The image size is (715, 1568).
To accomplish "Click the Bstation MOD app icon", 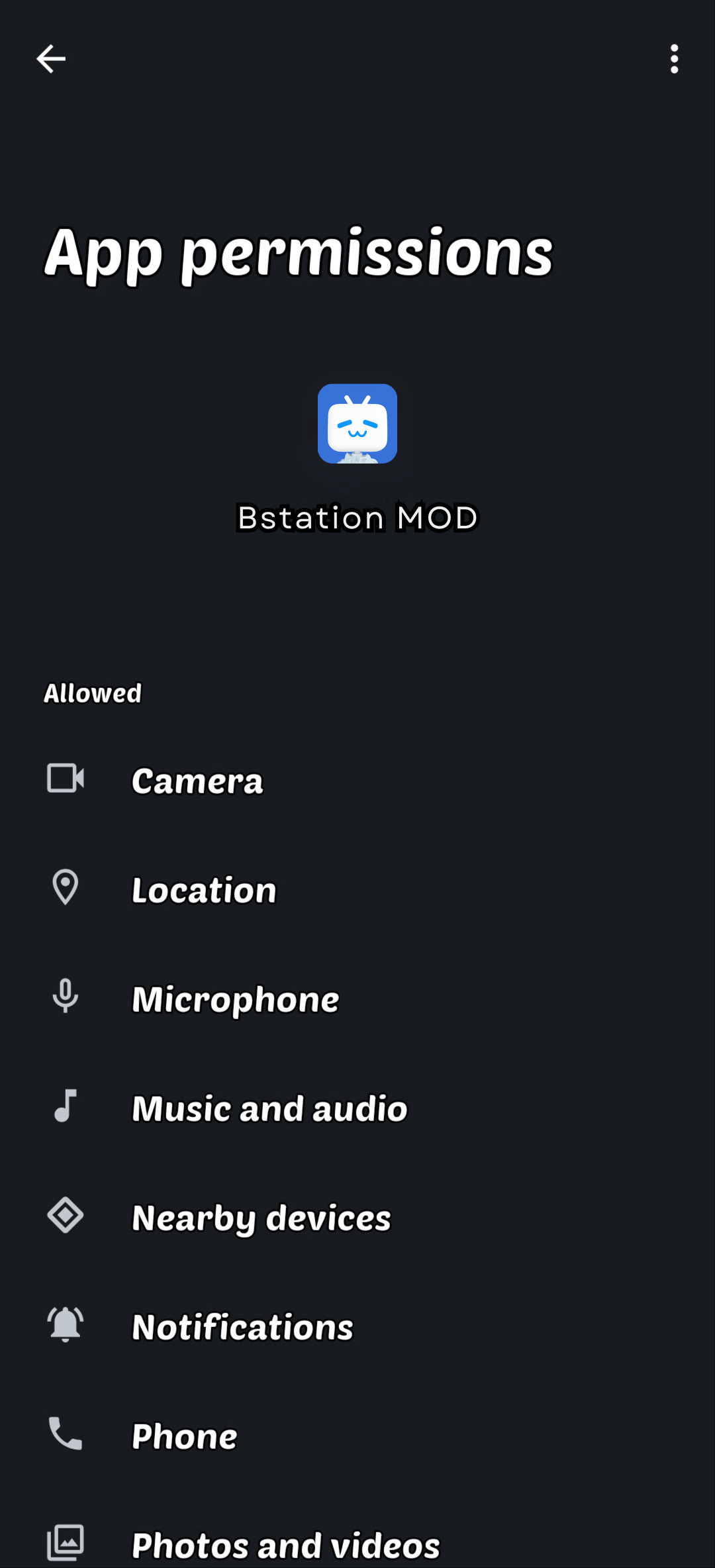I will point(357,424).
